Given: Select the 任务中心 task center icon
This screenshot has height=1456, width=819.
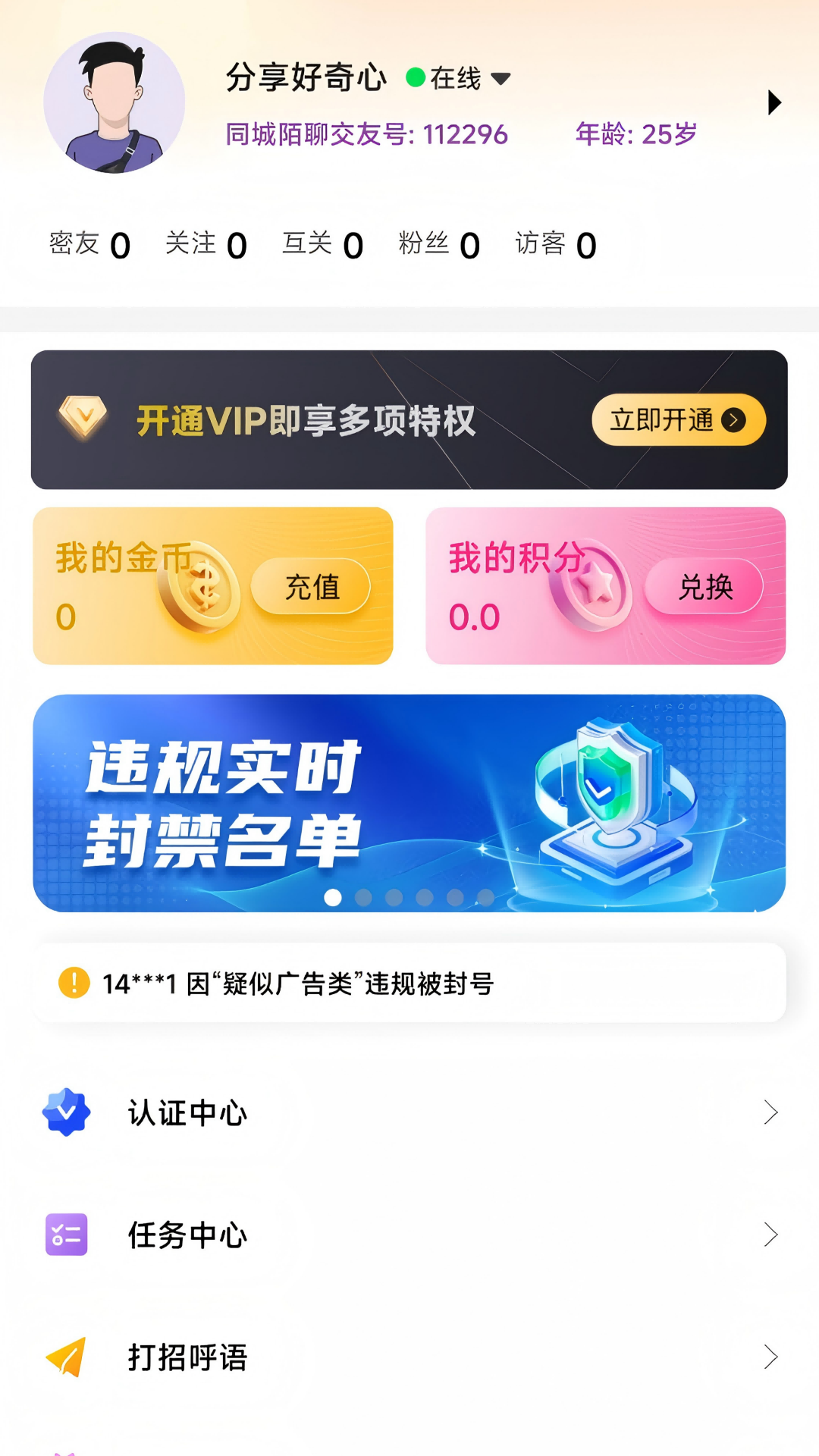Looking at the screenshot, I should (67, 1235).
